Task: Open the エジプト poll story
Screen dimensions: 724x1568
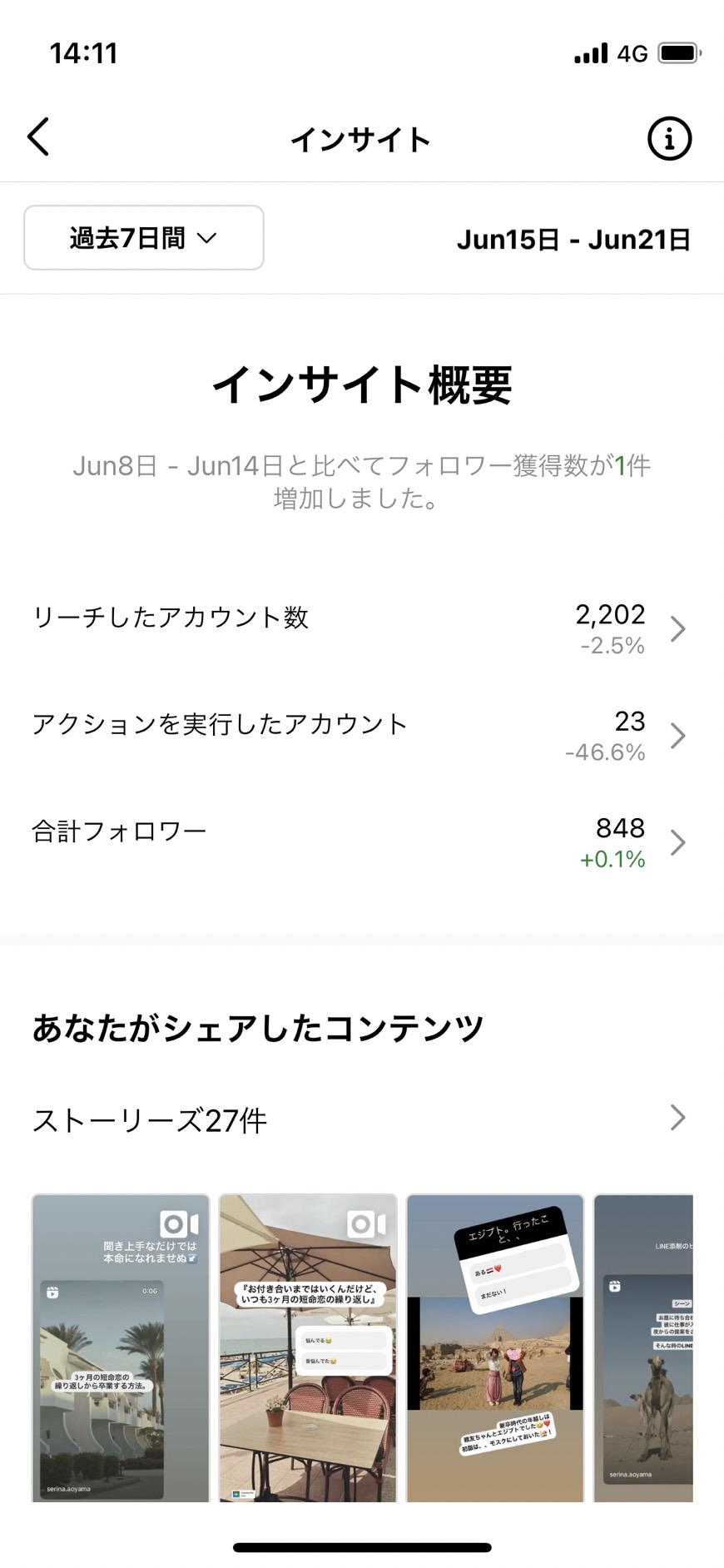Action: (495, 1348)
